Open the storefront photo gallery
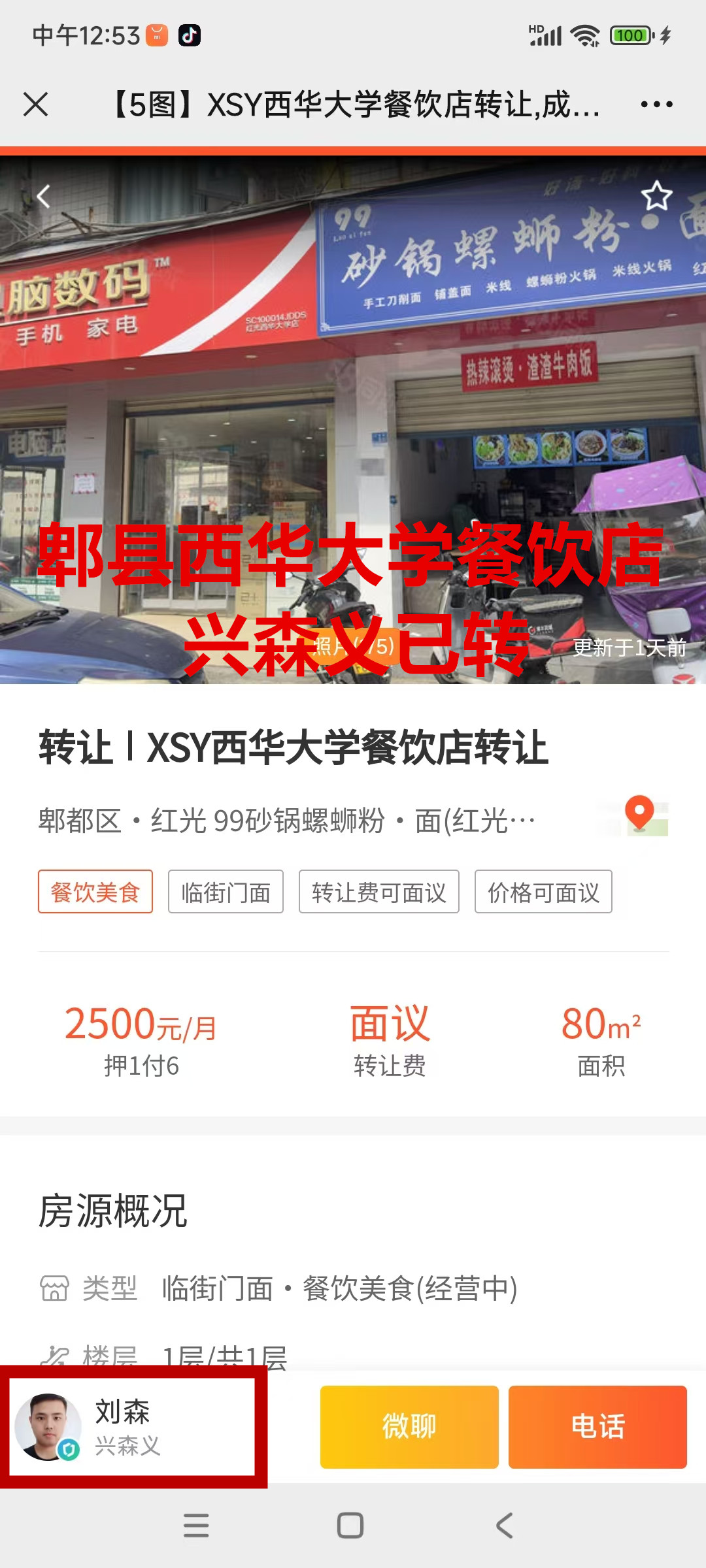This screenshot has width=706, height=1568. (x=353, y=418)
